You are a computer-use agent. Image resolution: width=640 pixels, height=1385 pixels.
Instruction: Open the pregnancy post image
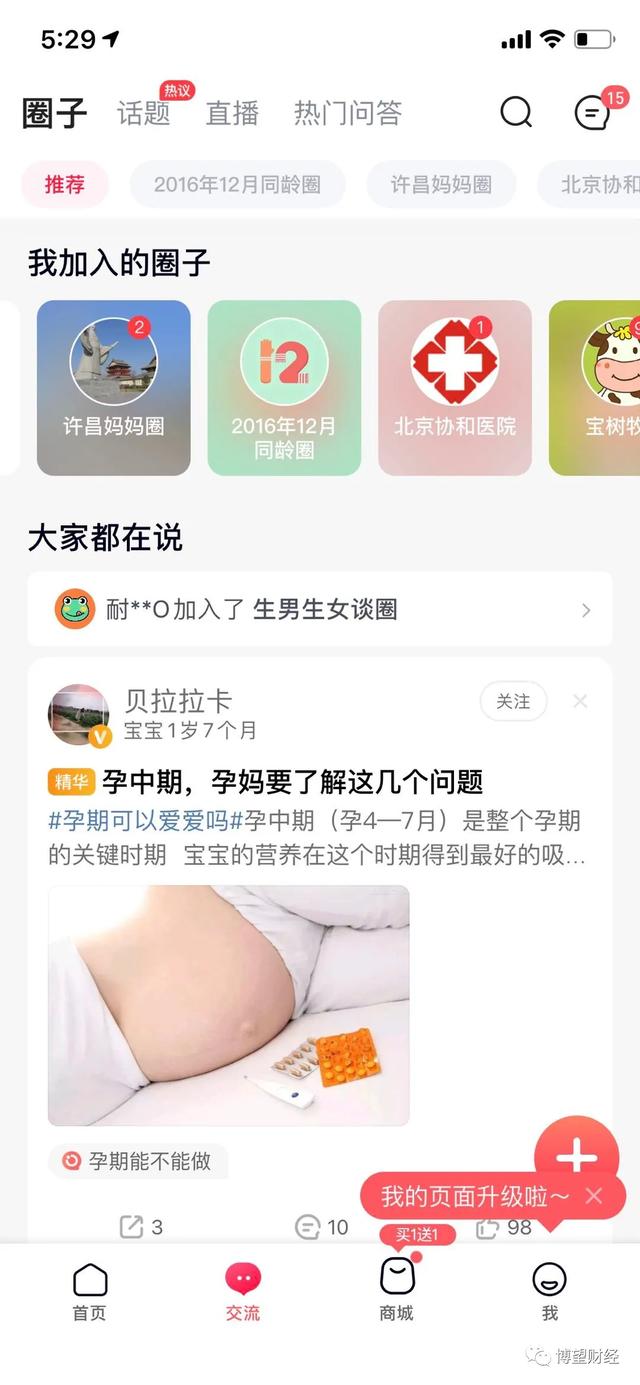(x=229, y=1005)
